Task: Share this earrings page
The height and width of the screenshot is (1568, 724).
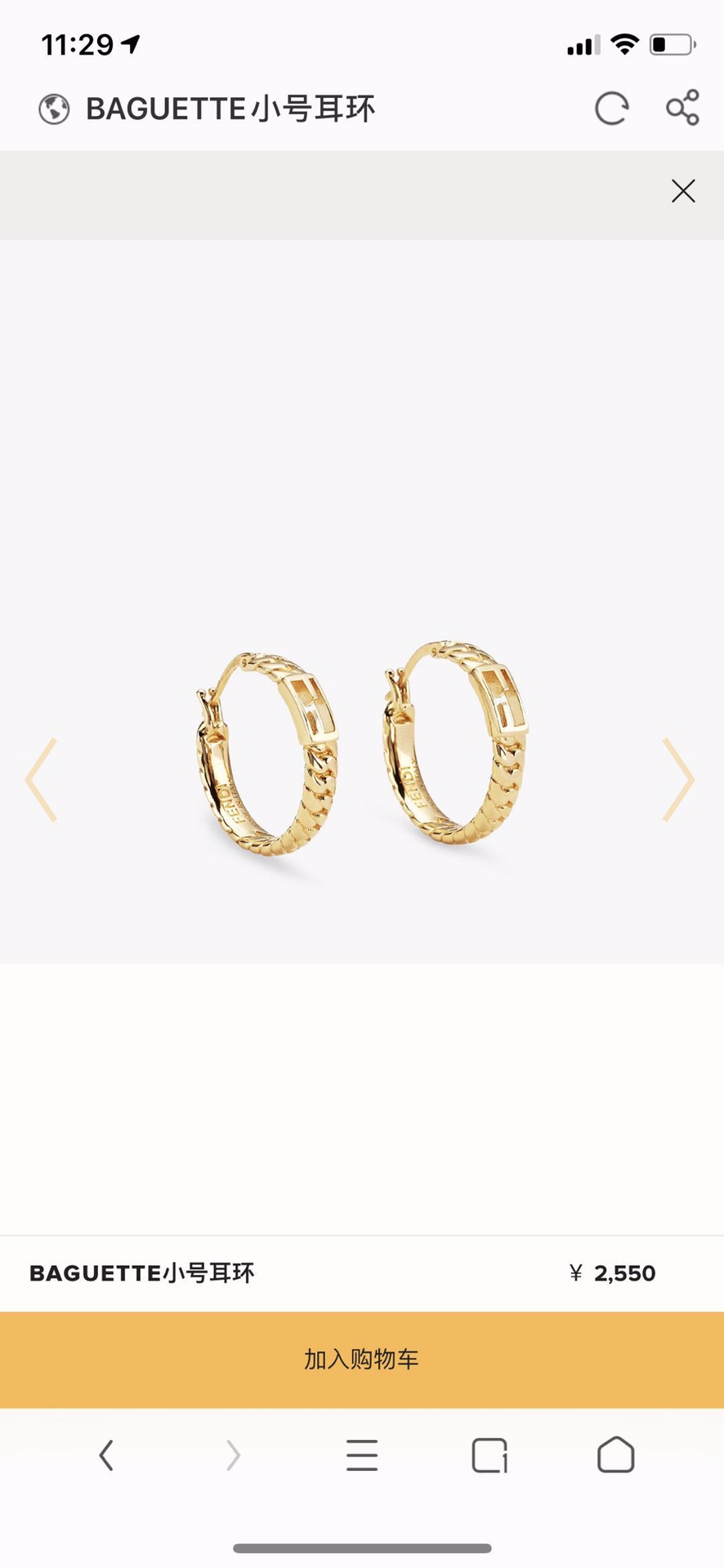Action: click(682, 108)
